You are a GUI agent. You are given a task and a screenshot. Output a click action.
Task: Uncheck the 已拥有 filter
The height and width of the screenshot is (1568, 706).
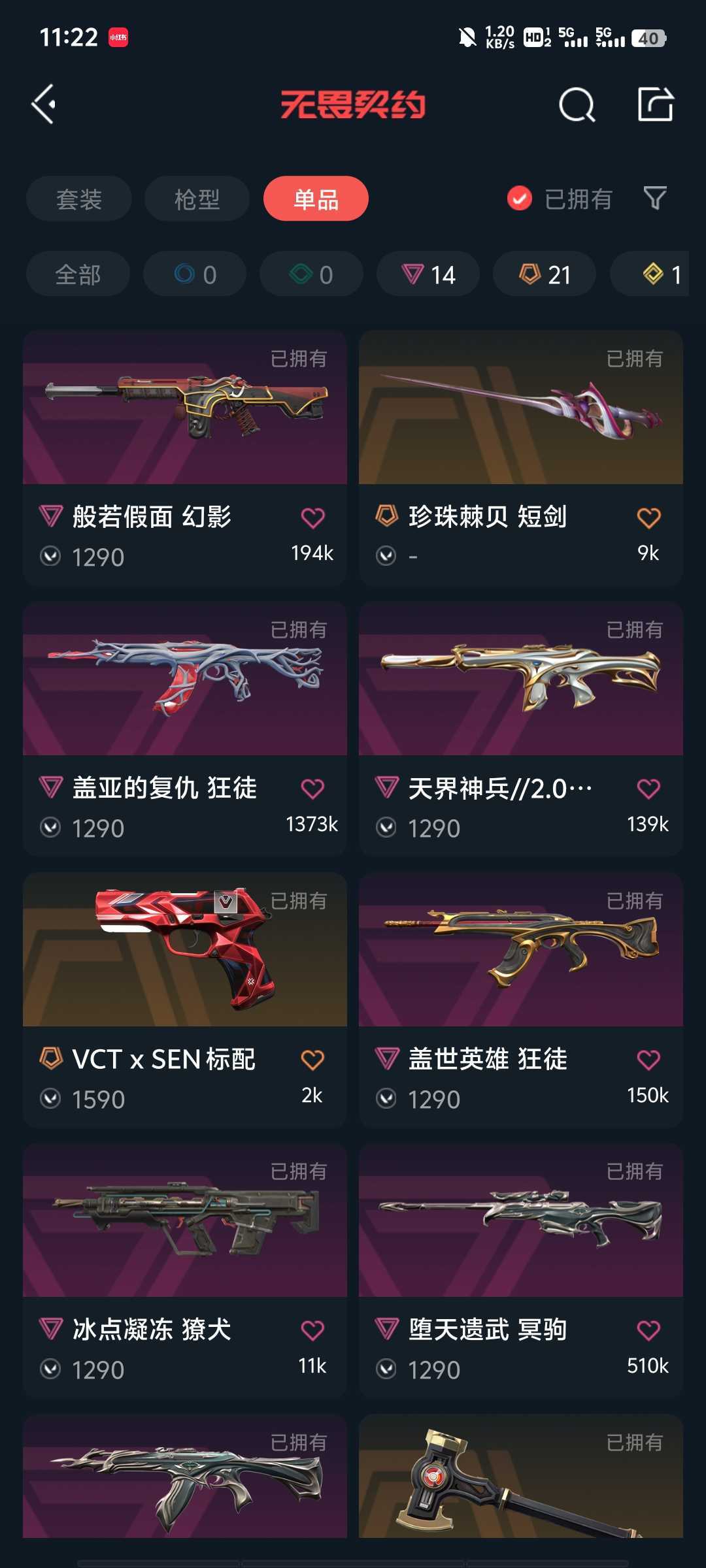(x=520, y=199)
